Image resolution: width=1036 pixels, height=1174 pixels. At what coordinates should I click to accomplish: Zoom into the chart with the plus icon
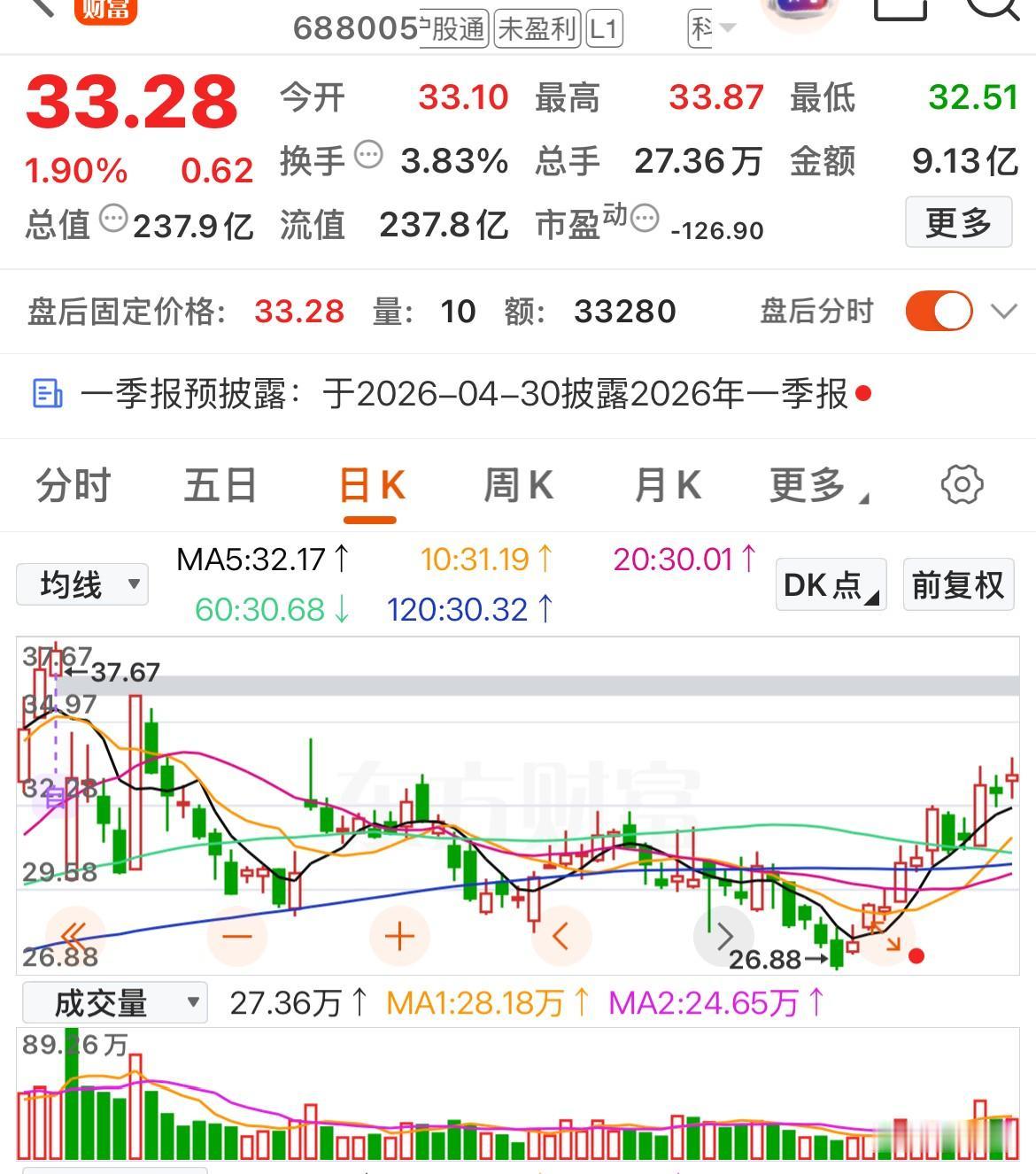(398, 935)
